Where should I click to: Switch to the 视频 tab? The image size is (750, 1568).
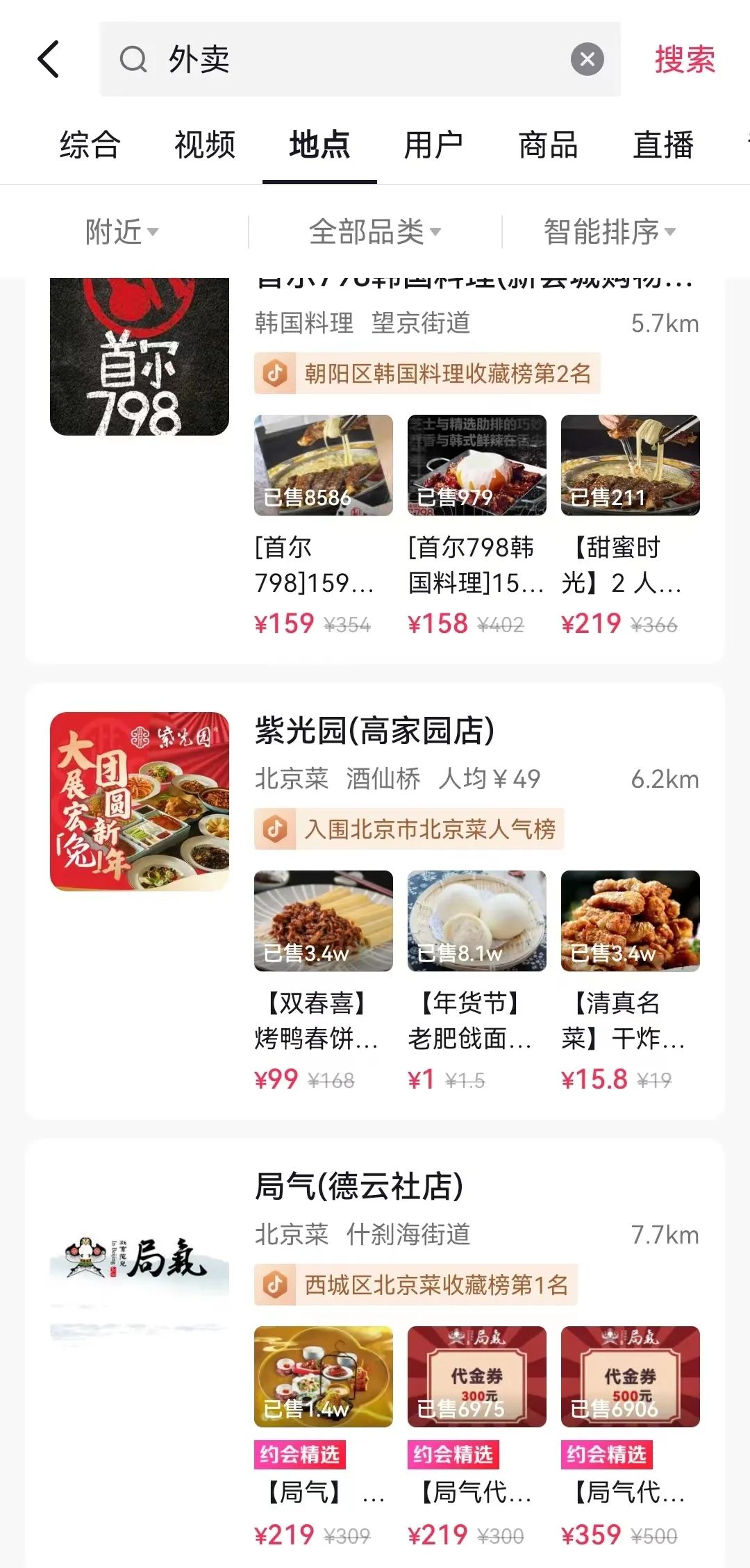click(204, 145)
